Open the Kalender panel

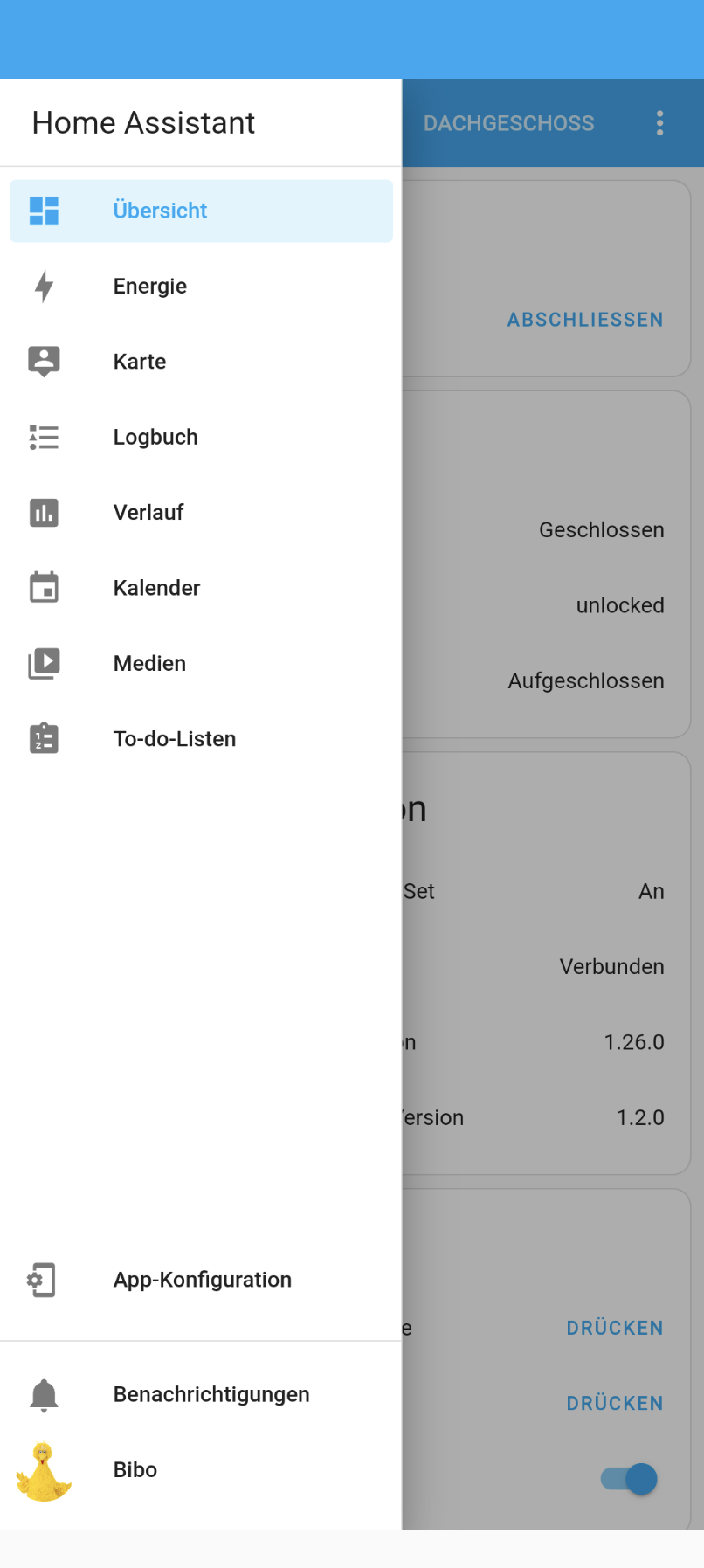[x=201, y=588]
